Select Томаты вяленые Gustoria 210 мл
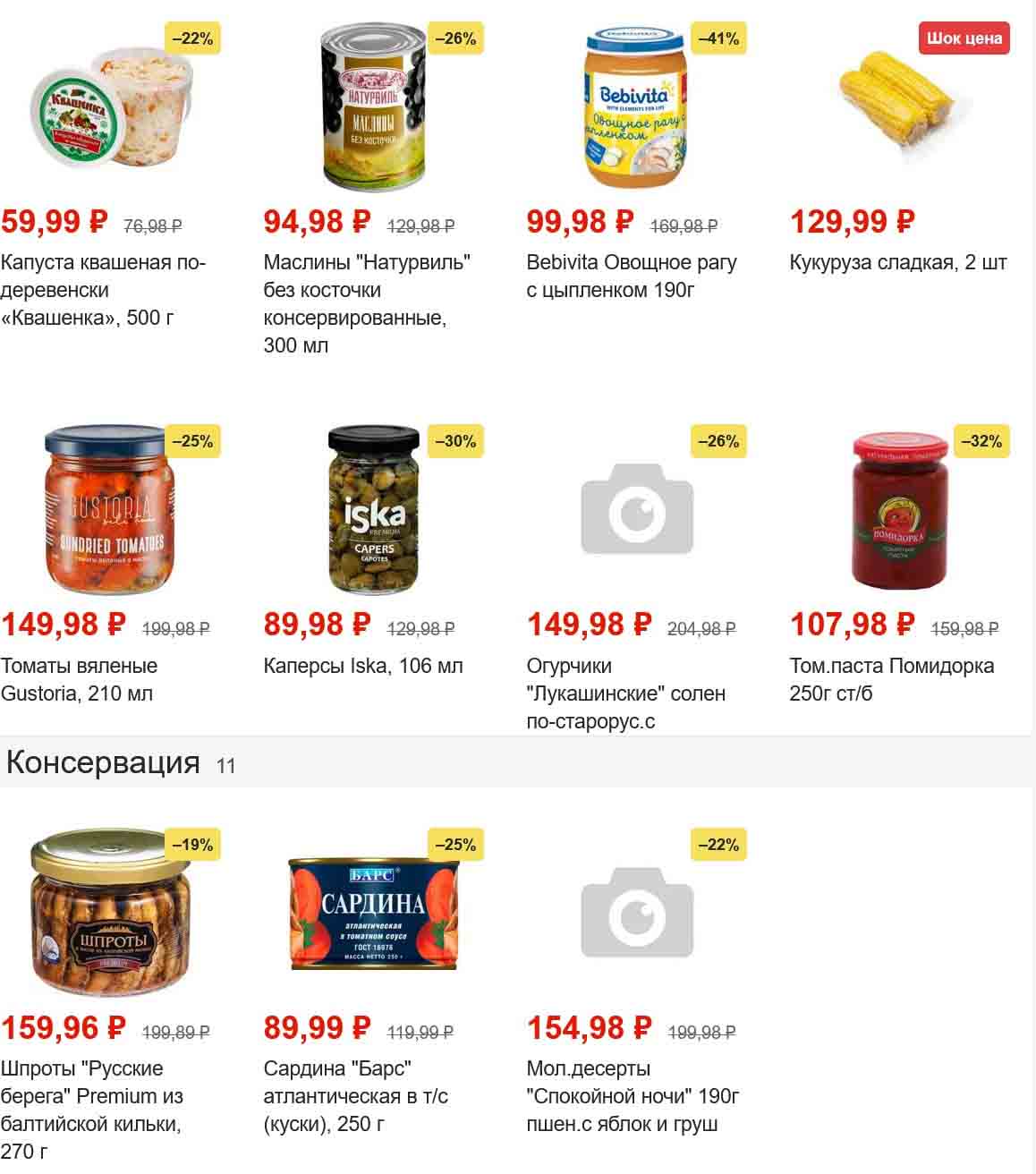This screenshot has width=1036, height=1174. (79, 679)
